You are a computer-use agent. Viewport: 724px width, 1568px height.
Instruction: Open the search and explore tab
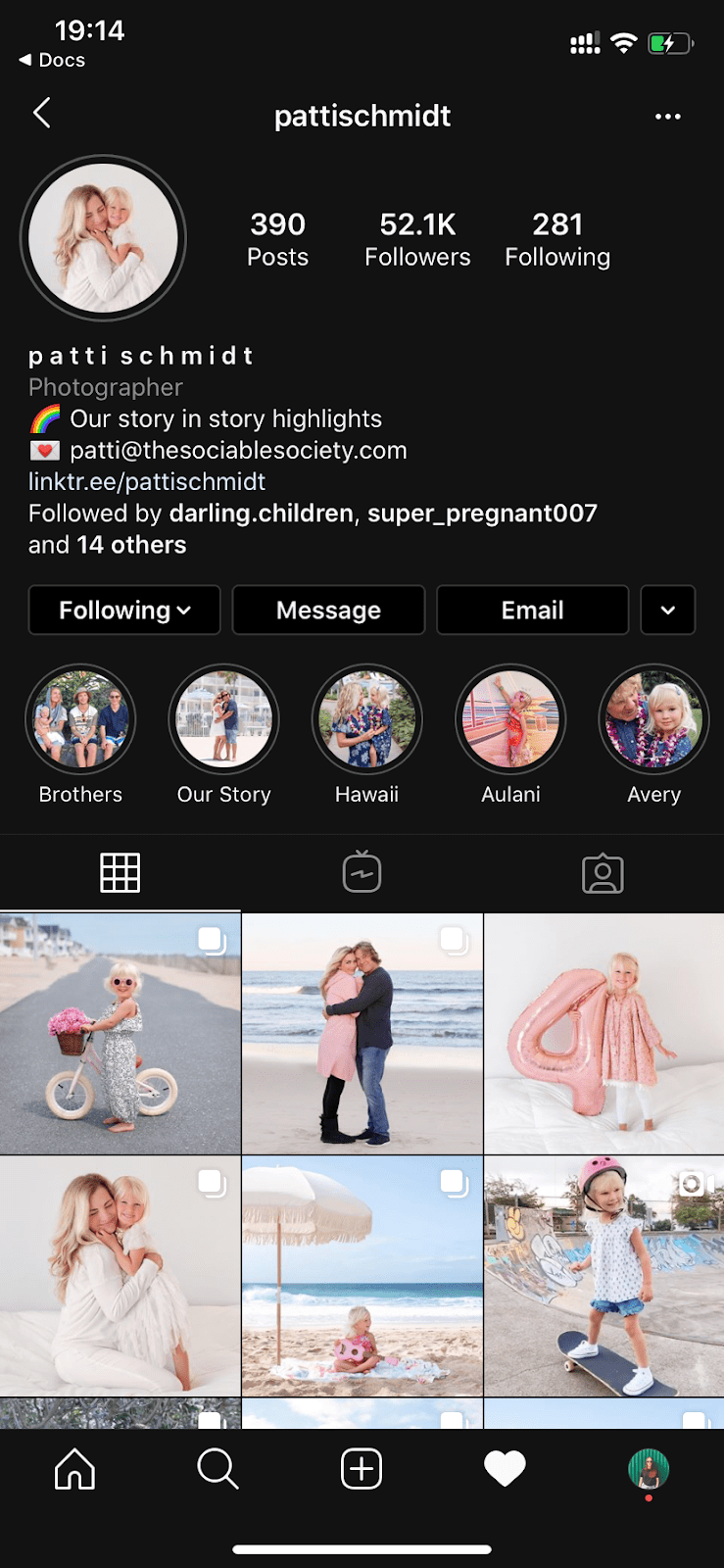pyautogui.click(x=217, y=1469)
